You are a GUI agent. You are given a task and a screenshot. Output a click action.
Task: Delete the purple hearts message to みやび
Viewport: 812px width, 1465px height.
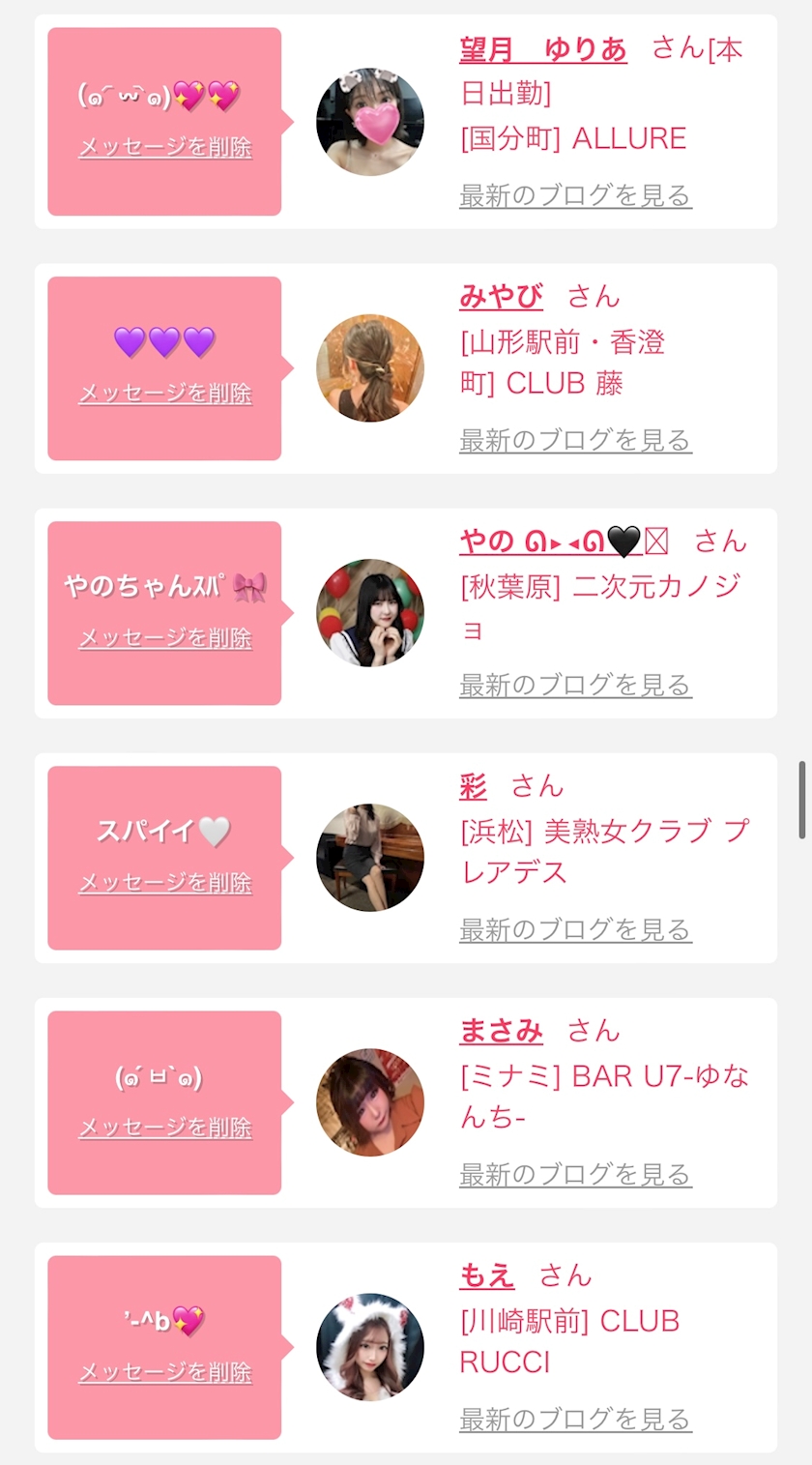tap(165, 394)
